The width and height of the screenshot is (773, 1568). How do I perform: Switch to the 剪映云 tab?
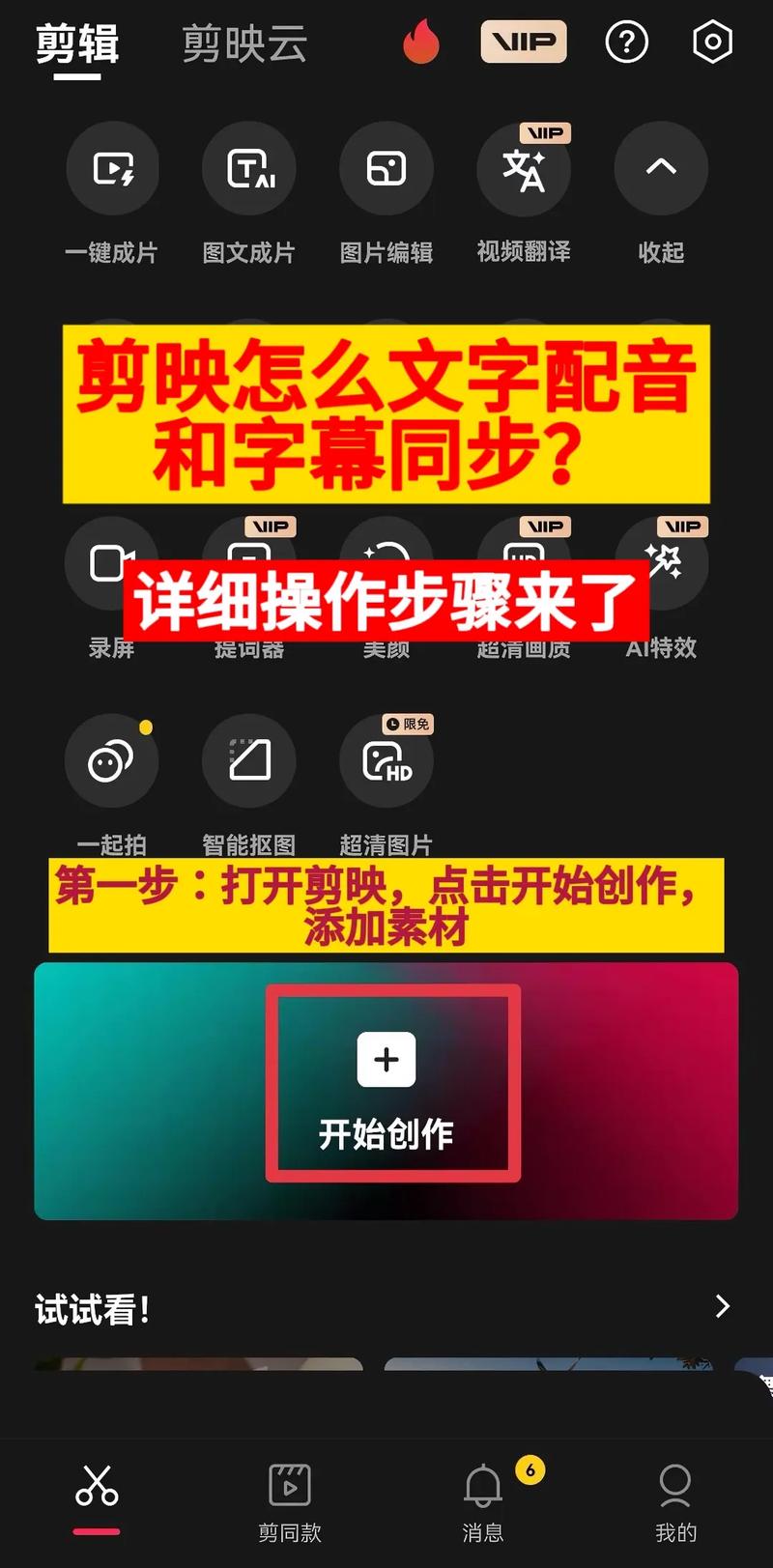click(244, 43)
